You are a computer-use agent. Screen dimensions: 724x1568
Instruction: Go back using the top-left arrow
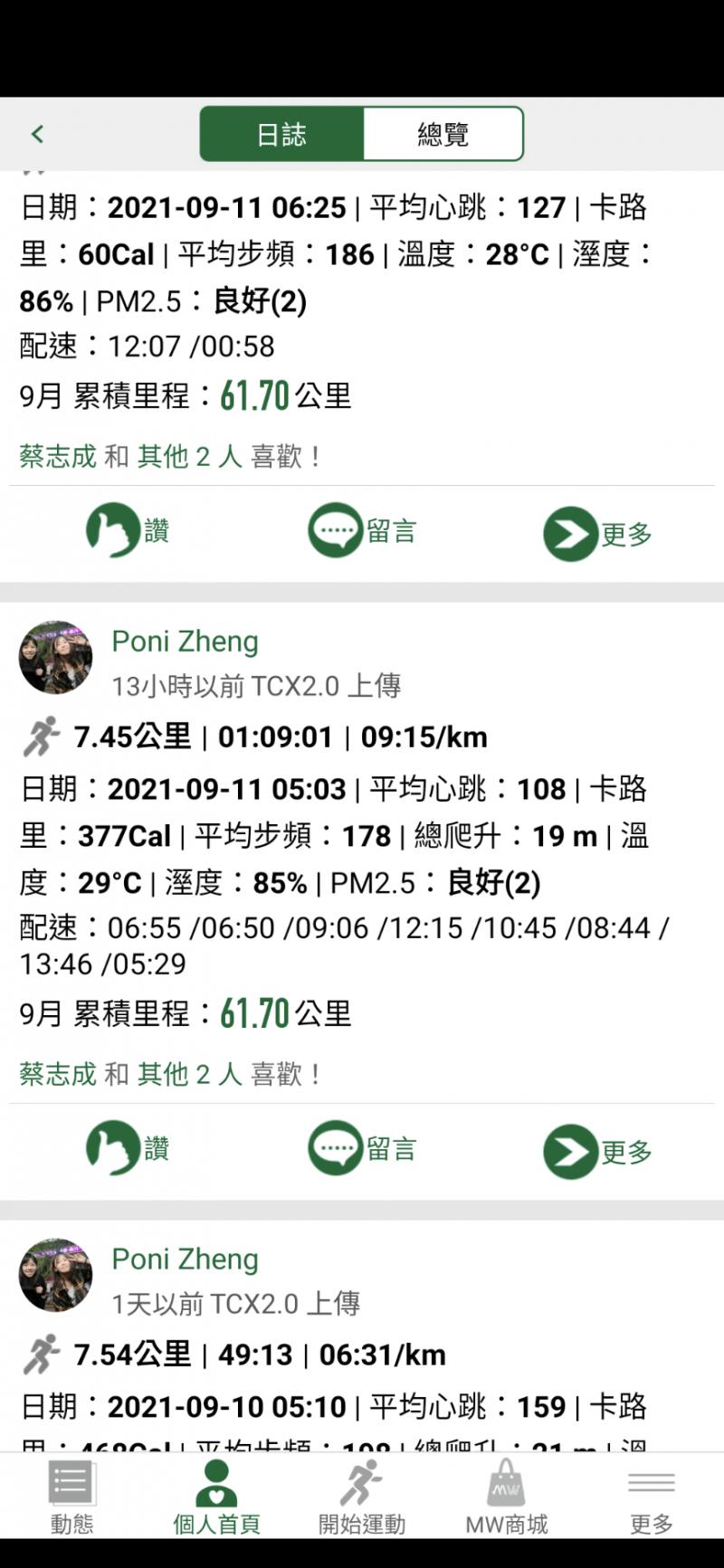point(37,134)
